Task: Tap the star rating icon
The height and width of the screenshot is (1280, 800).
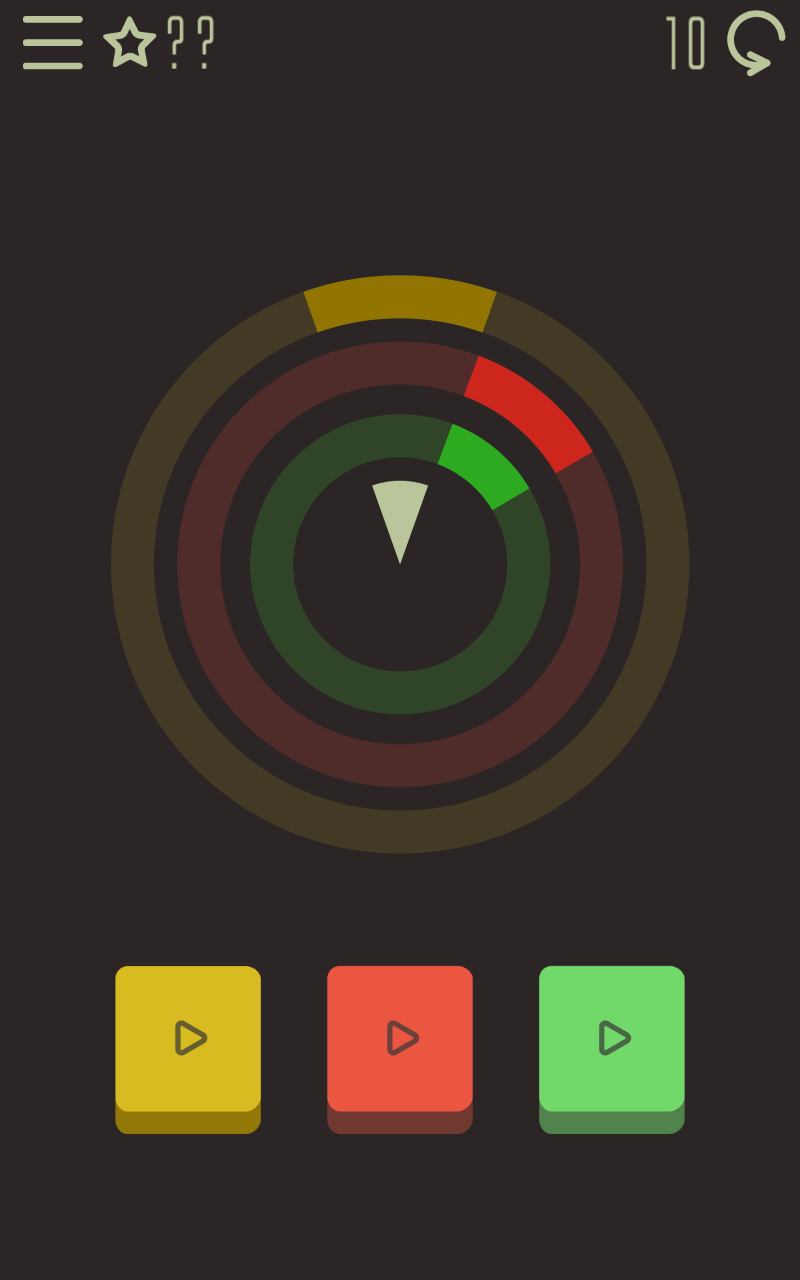Action: coord(130,44)
